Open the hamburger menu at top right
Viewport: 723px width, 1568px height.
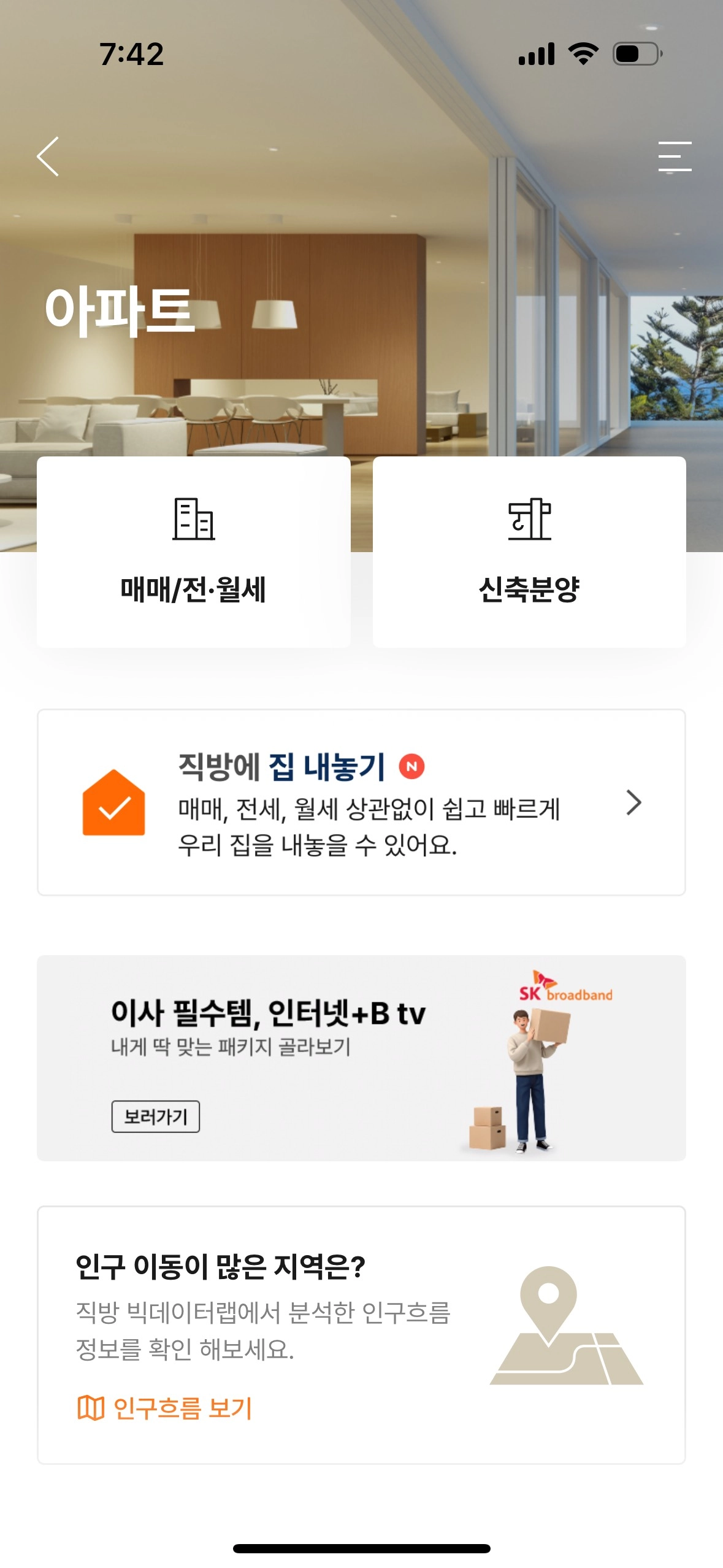[x=674, y=156]
